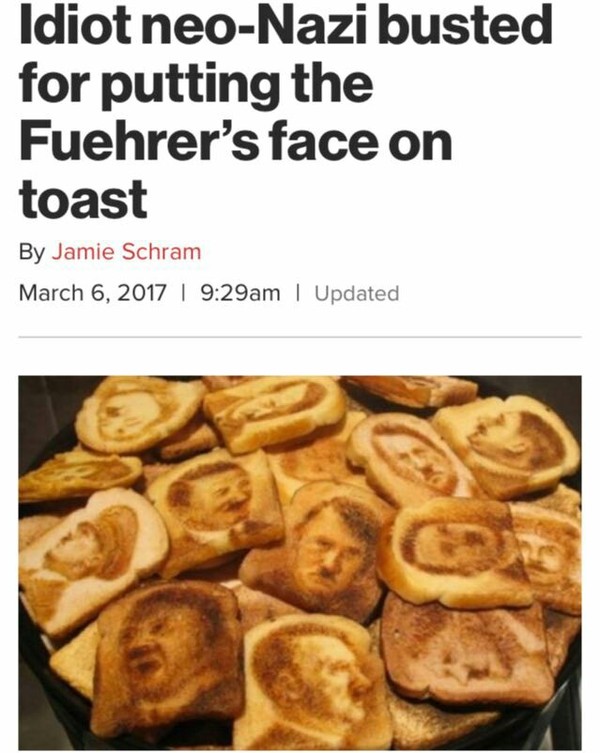This screenshot has height=753, width=600.
Task: Open author Jamie Schram's page
Action: [125, 251]
